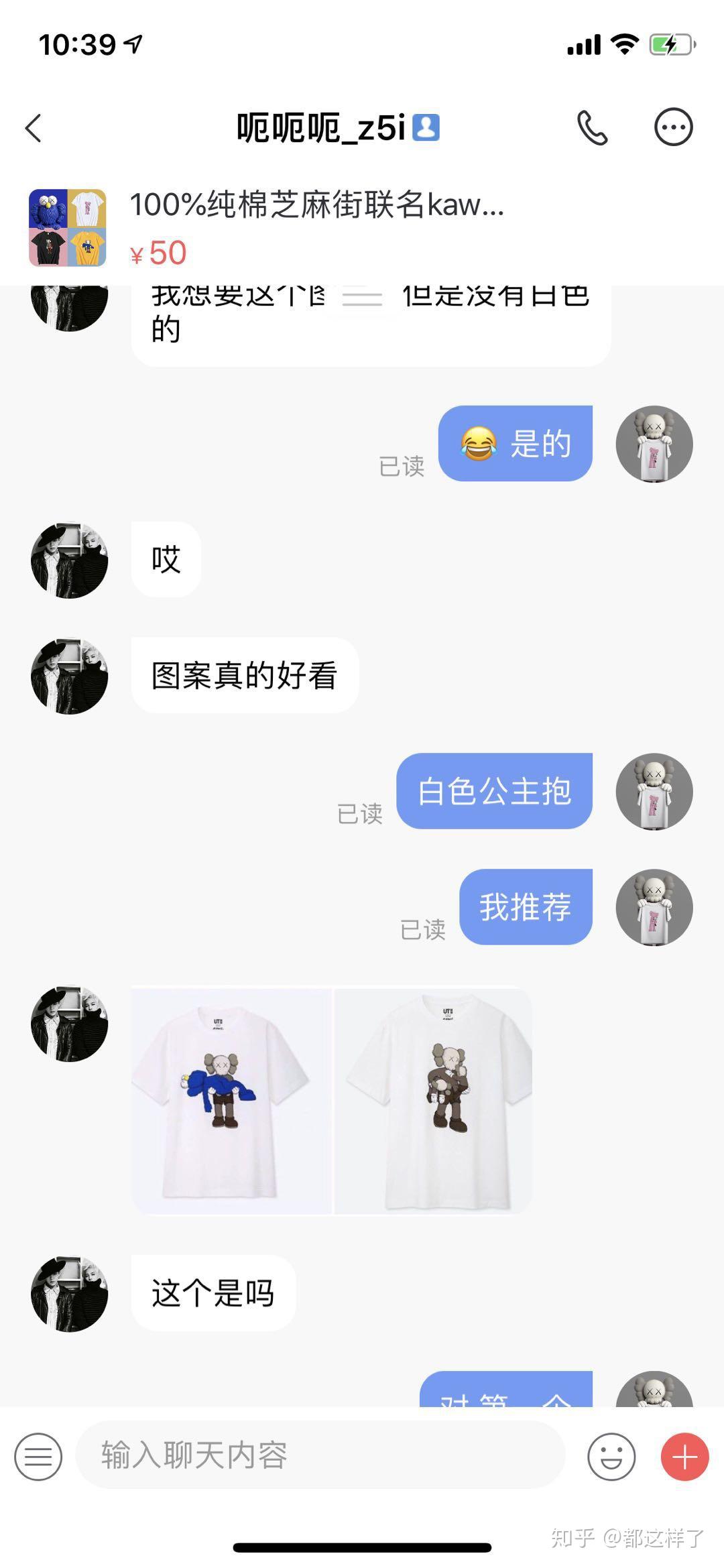724x1568 pixels.
Task: Open the more options menu
Action: point(673,127)
